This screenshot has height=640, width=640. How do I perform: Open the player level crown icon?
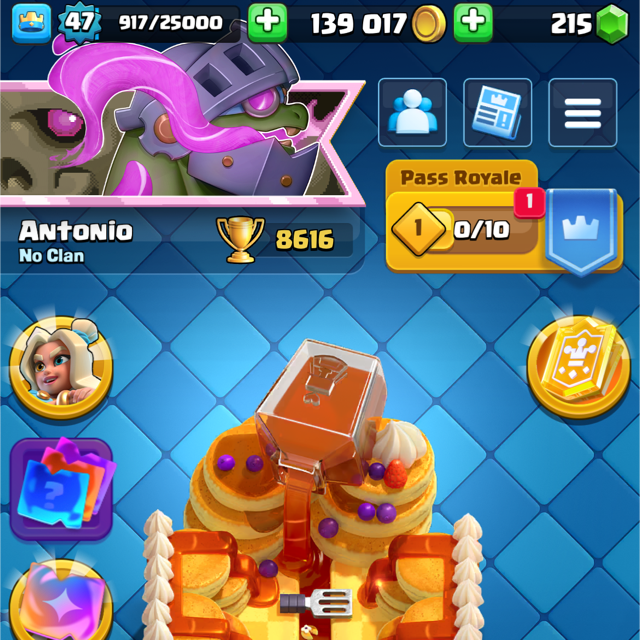[31, 23]
